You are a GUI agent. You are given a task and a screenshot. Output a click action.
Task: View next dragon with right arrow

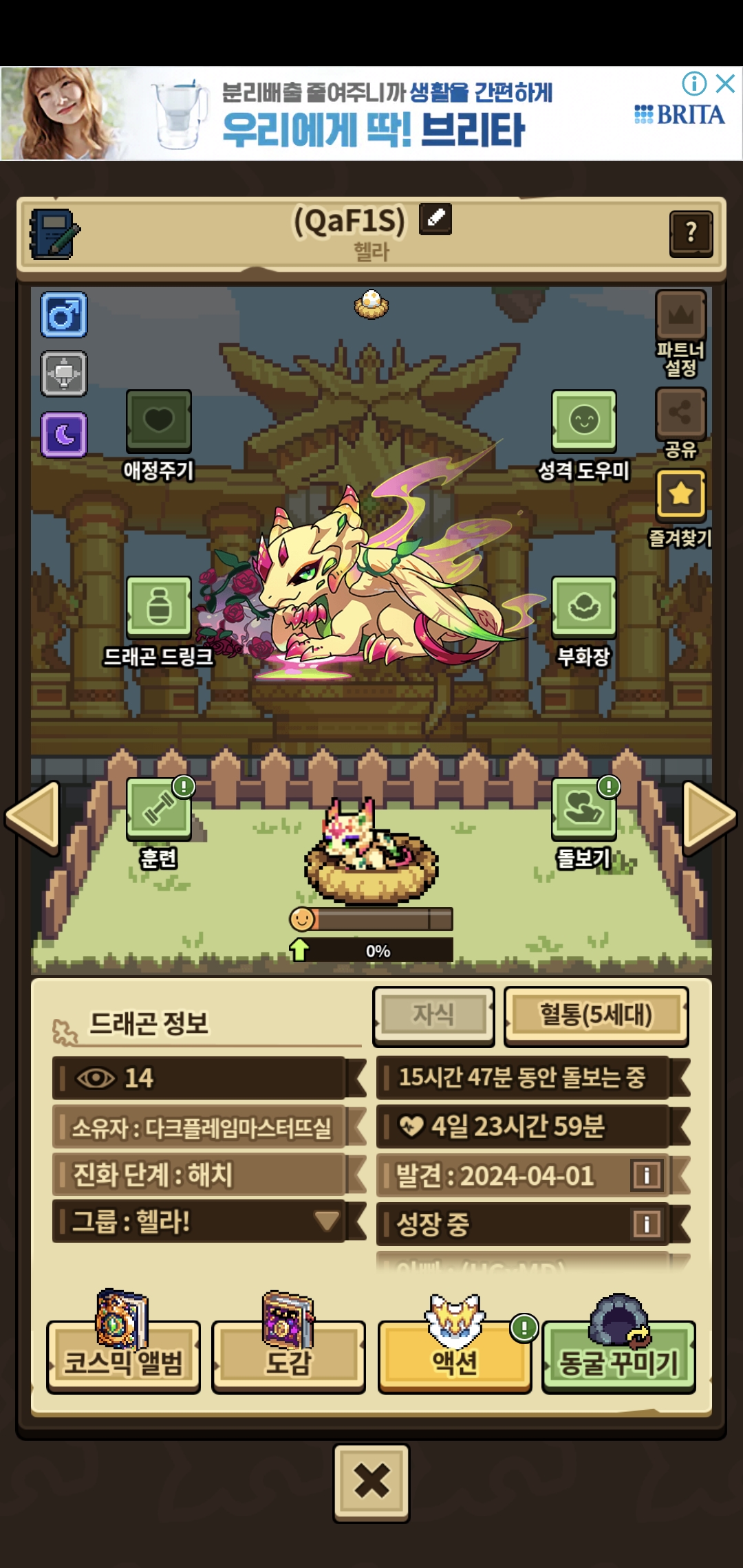point(709,817)
